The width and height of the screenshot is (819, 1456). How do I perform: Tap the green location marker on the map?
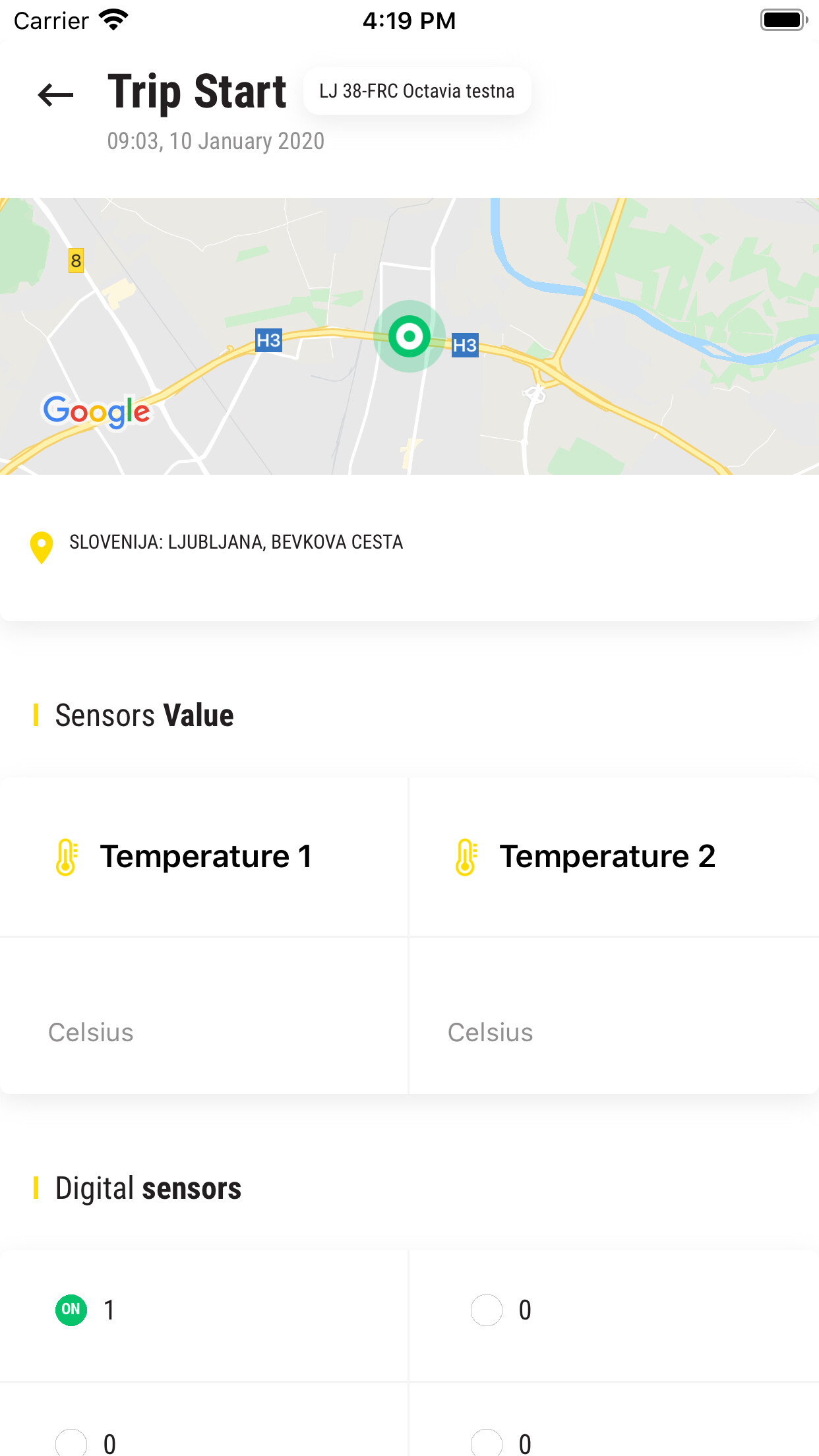[409, 336]
